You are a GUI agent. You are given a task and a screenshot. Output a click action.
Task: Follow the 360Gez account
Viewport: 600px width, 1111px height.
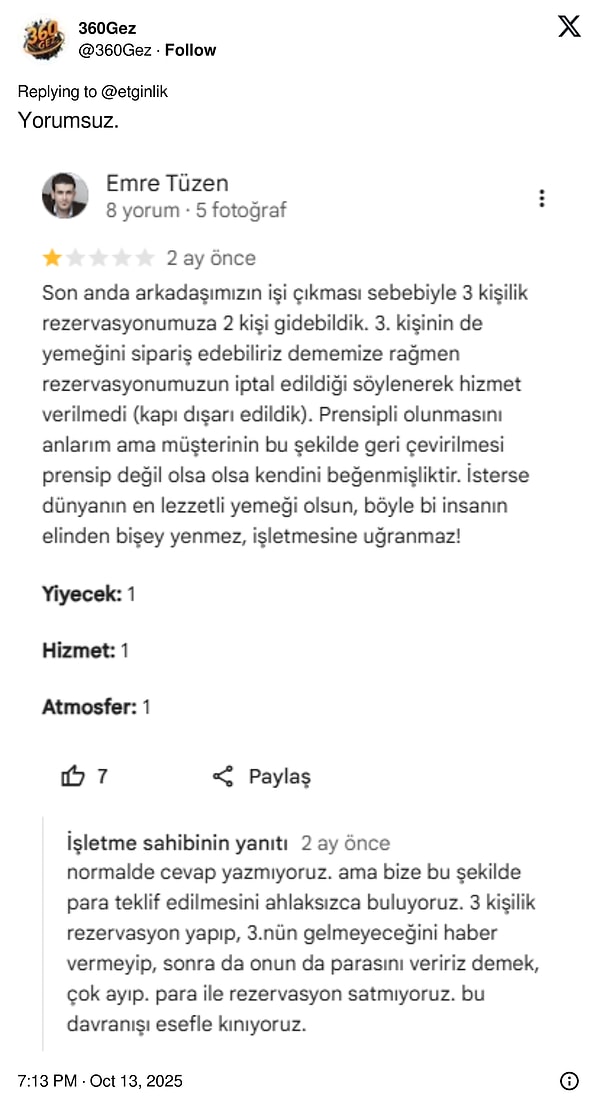pos(190,50)
